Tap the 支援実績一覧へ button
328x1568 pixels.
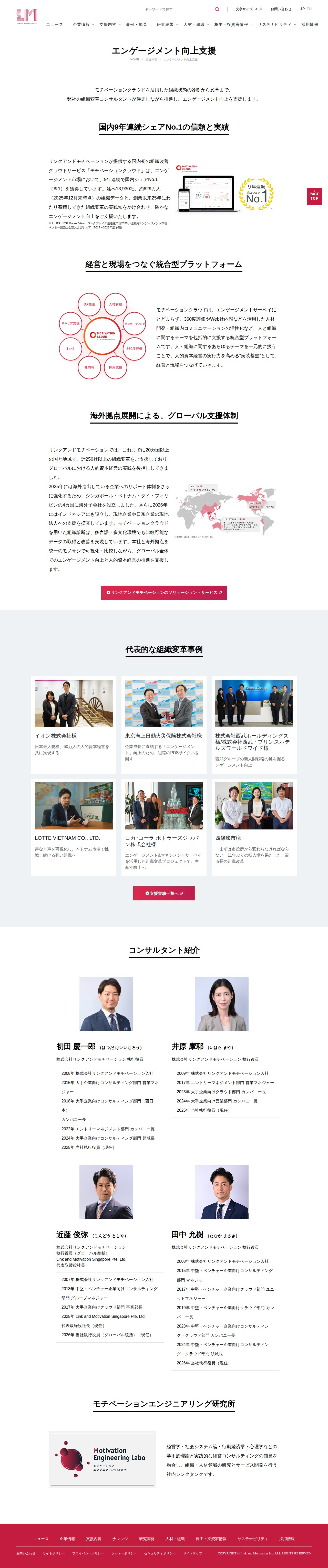coord(164,893)
